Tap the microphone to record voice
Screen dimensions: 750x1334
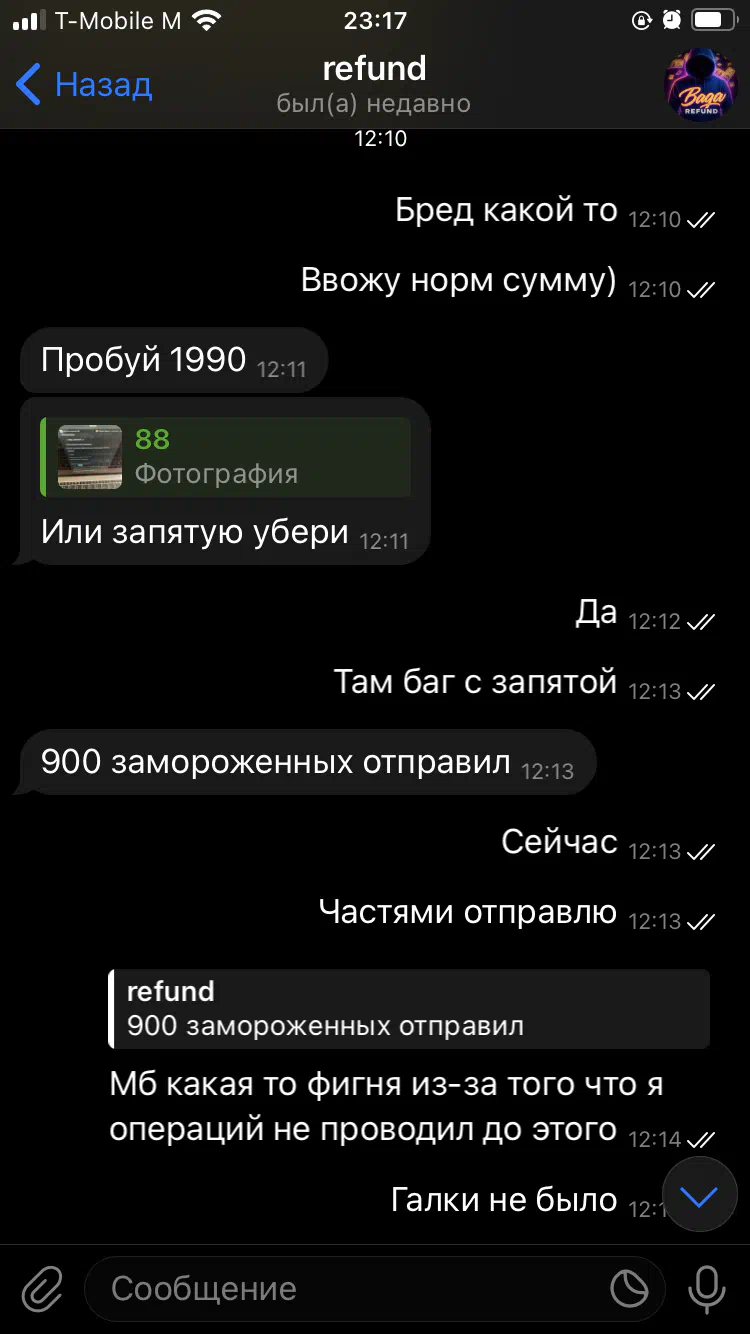707,1289
